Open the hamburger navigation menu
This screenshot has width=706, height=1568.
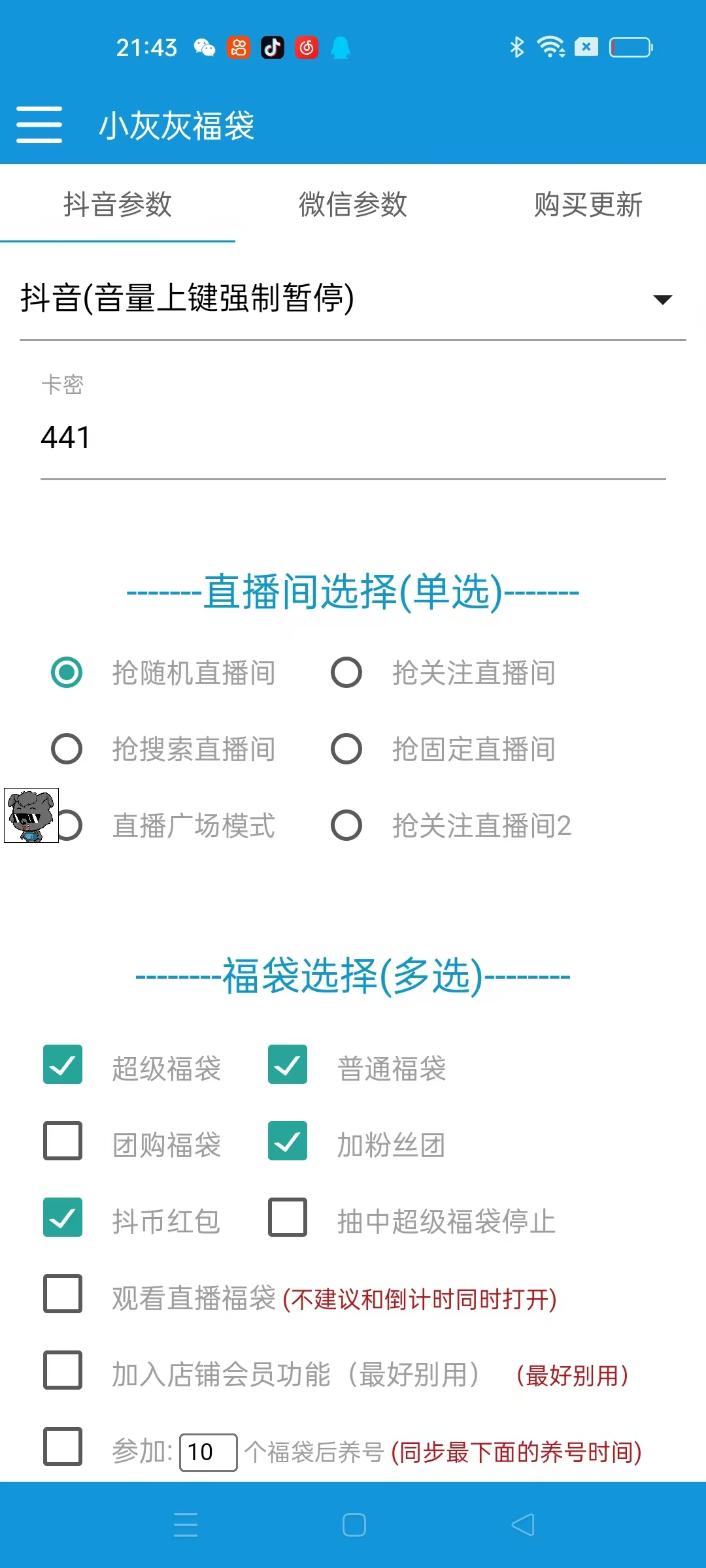click(x=39, y=125)
